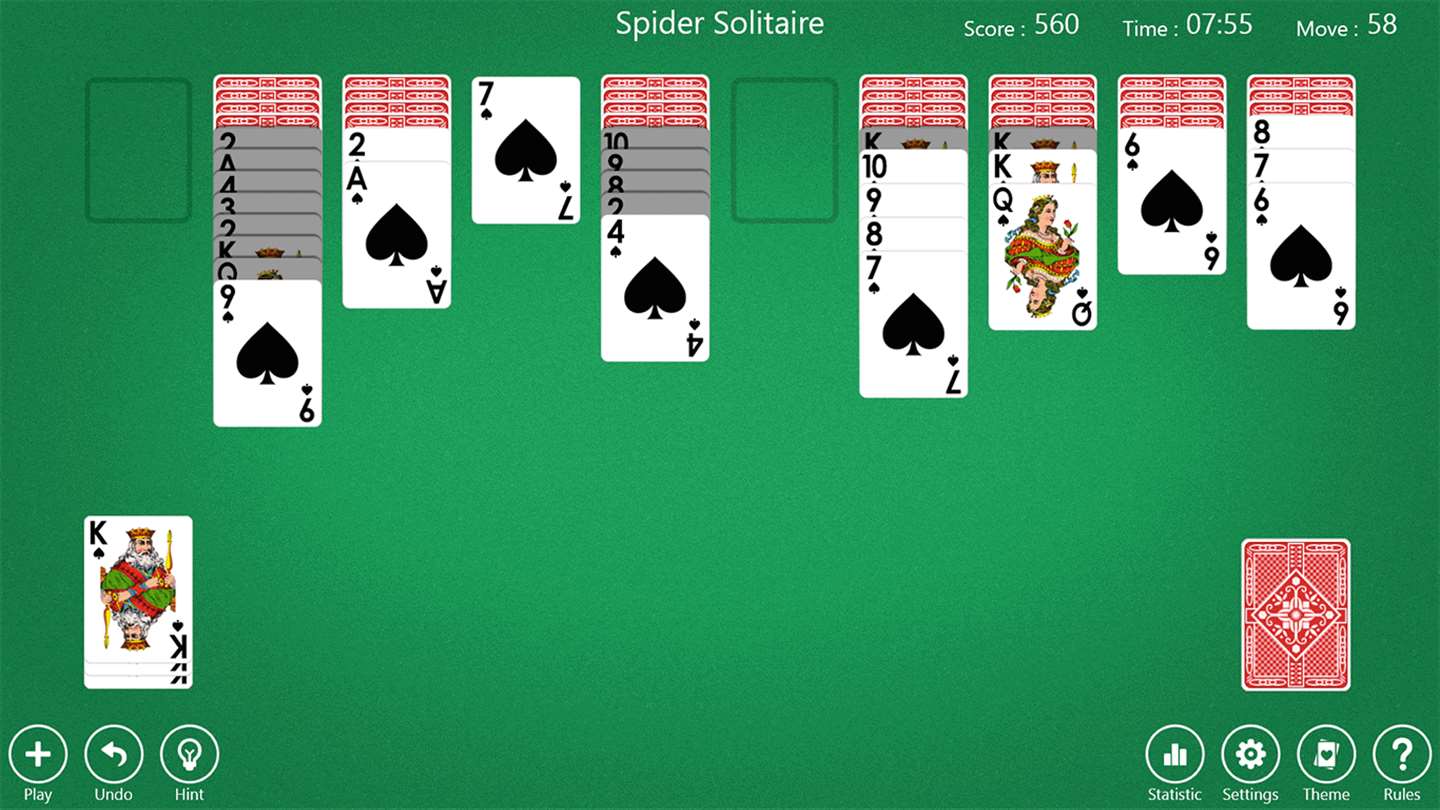The height and width of the screenshot is (810, 1440).
Task: Deal new cards from the red stock deck
Action: click(x=1296, y=615)
